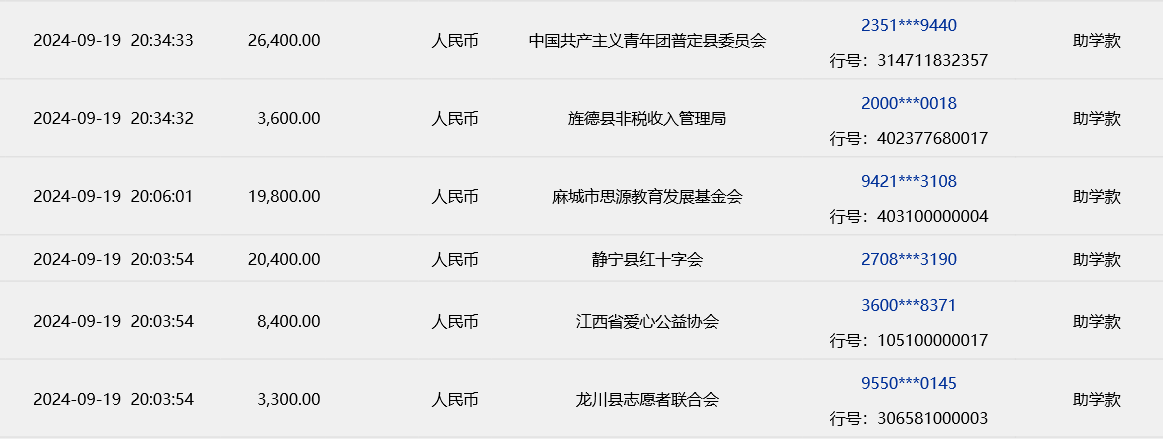Open account link 2351***9440
The height and width of the screenshot is (439, 1163).
point(908,25)
